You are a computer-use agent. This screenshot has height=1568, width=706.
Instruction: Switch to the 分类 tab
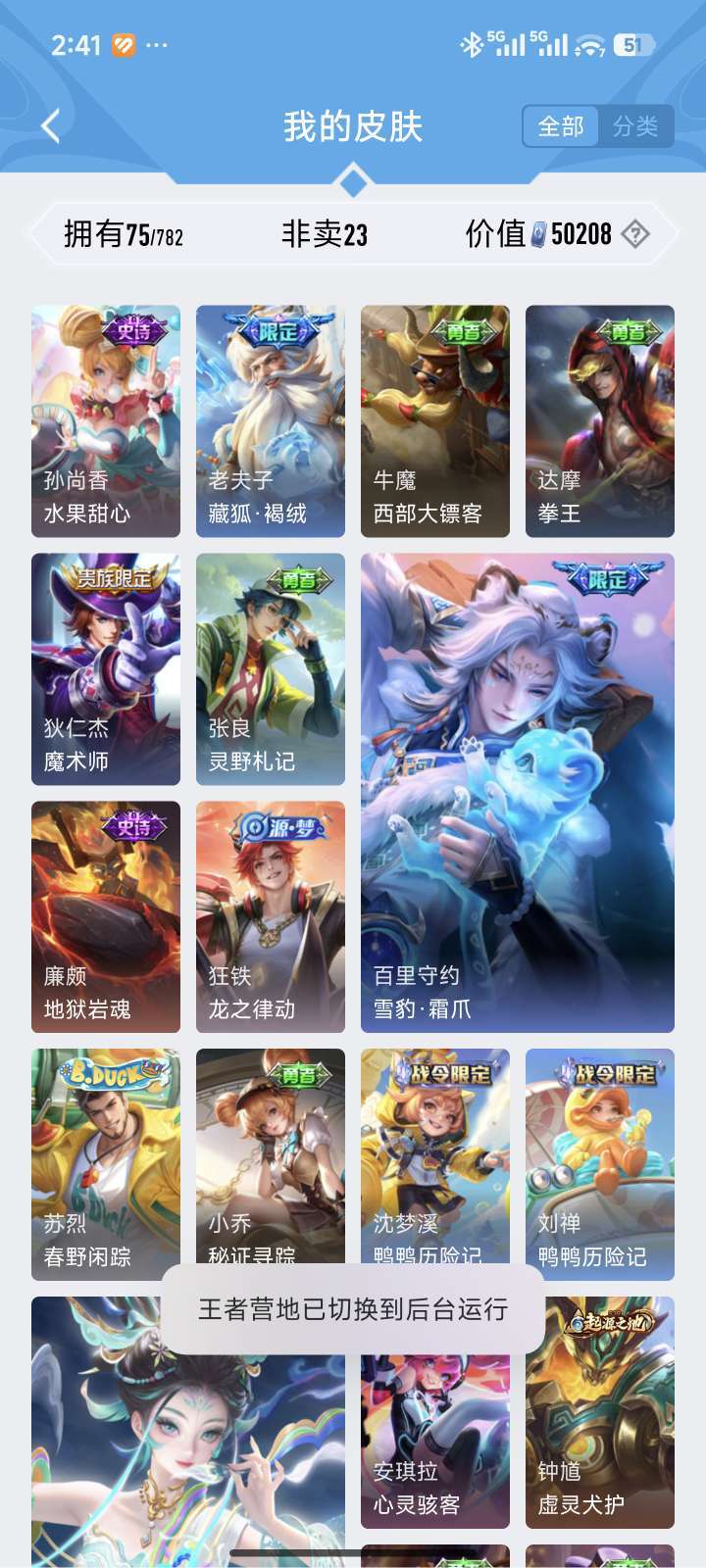[635, 126]
